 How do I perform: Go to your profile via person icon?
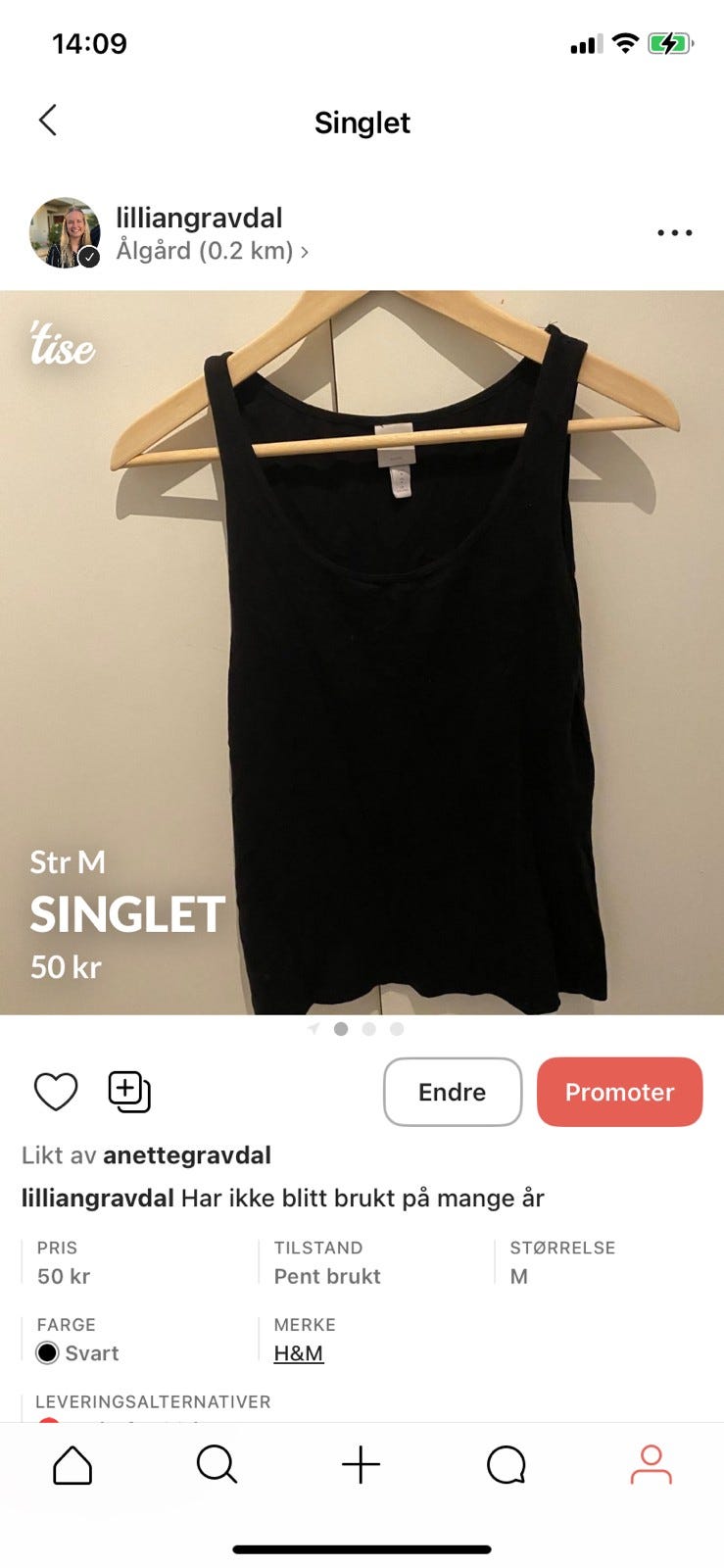click(650, 1466)
